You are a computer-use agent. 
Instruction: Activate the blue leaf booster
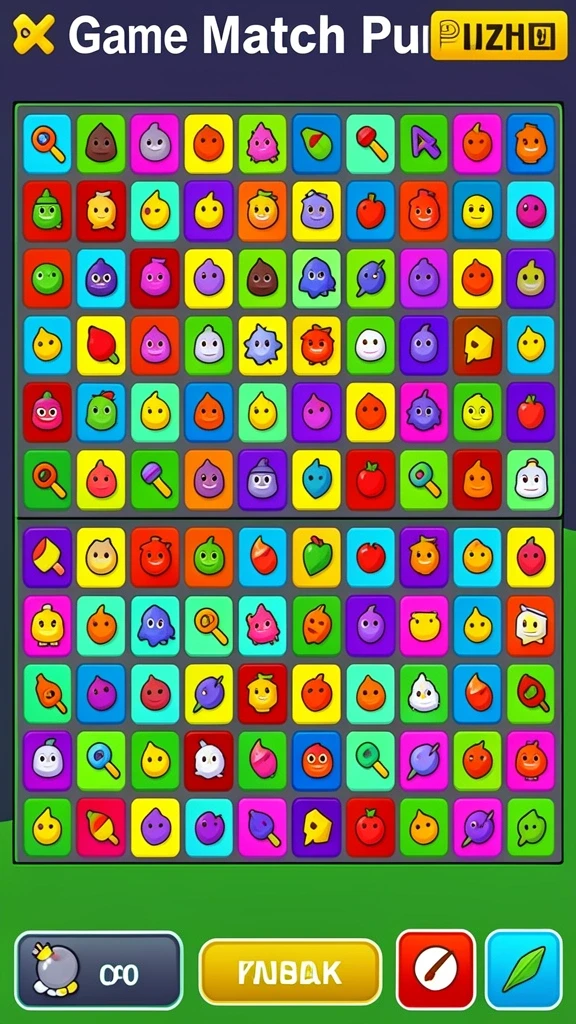click(523, 970)
